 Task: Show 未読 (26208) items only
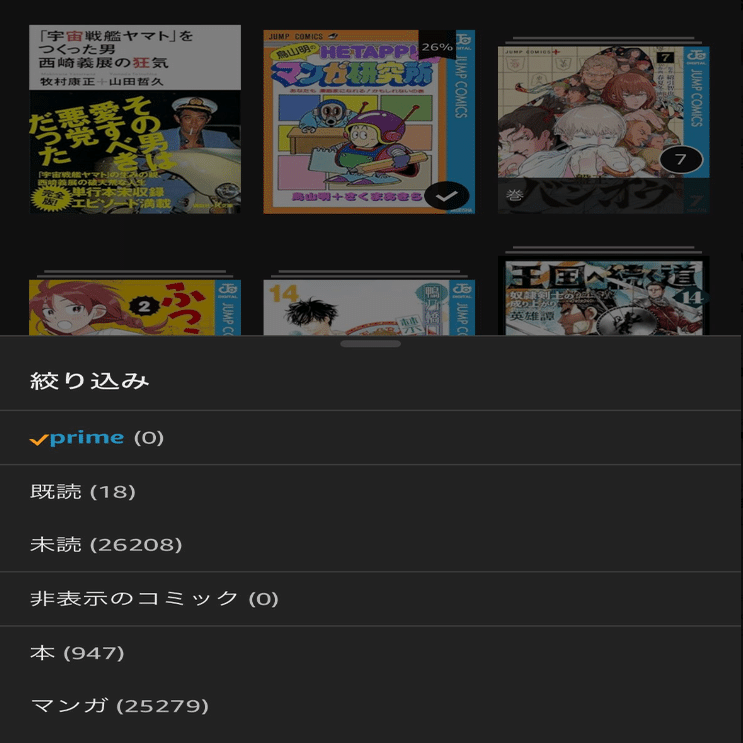[106, 545]
